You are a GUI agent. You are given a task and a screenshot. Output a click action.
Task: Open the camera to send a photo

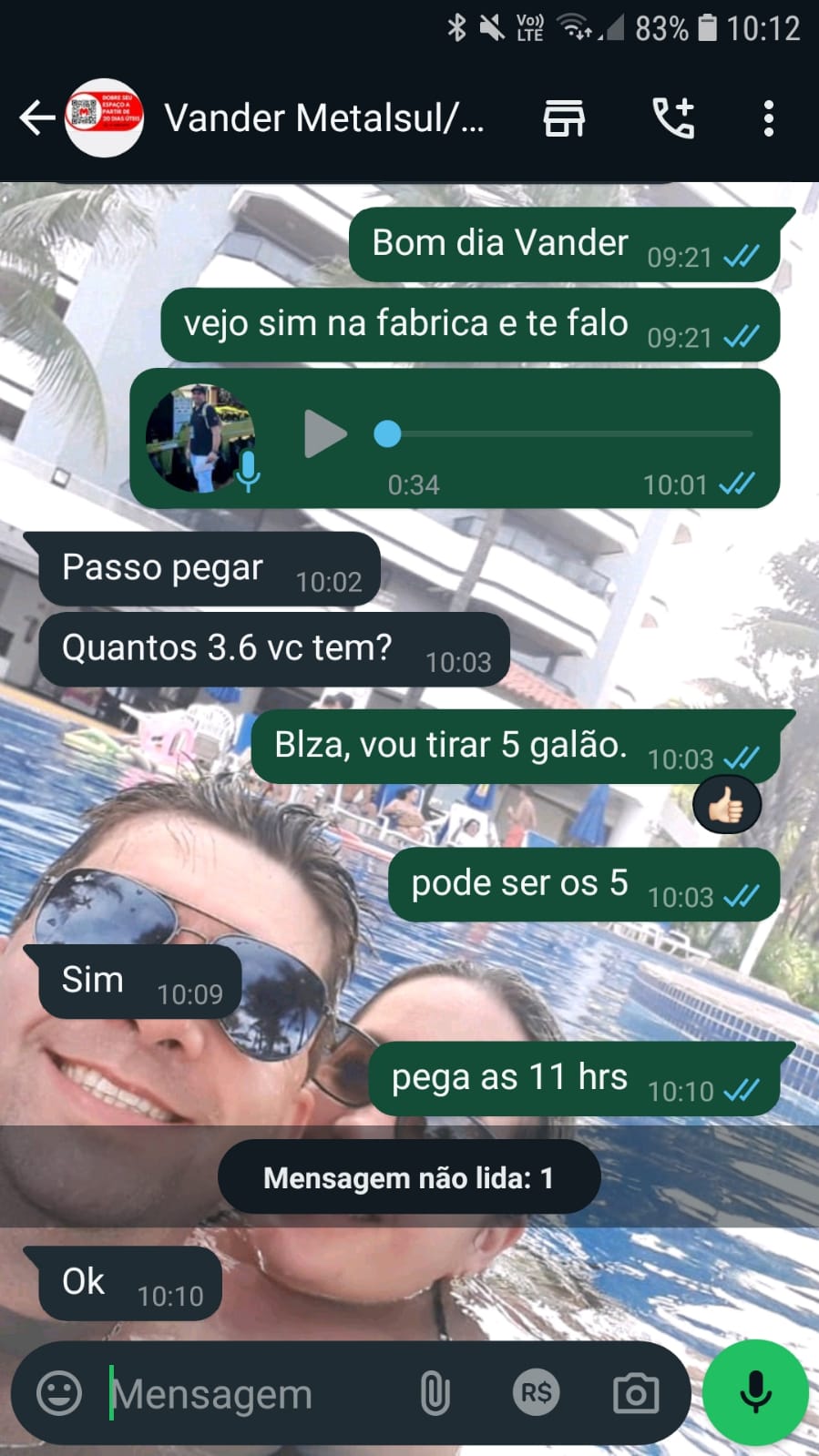pos(635,1393)
